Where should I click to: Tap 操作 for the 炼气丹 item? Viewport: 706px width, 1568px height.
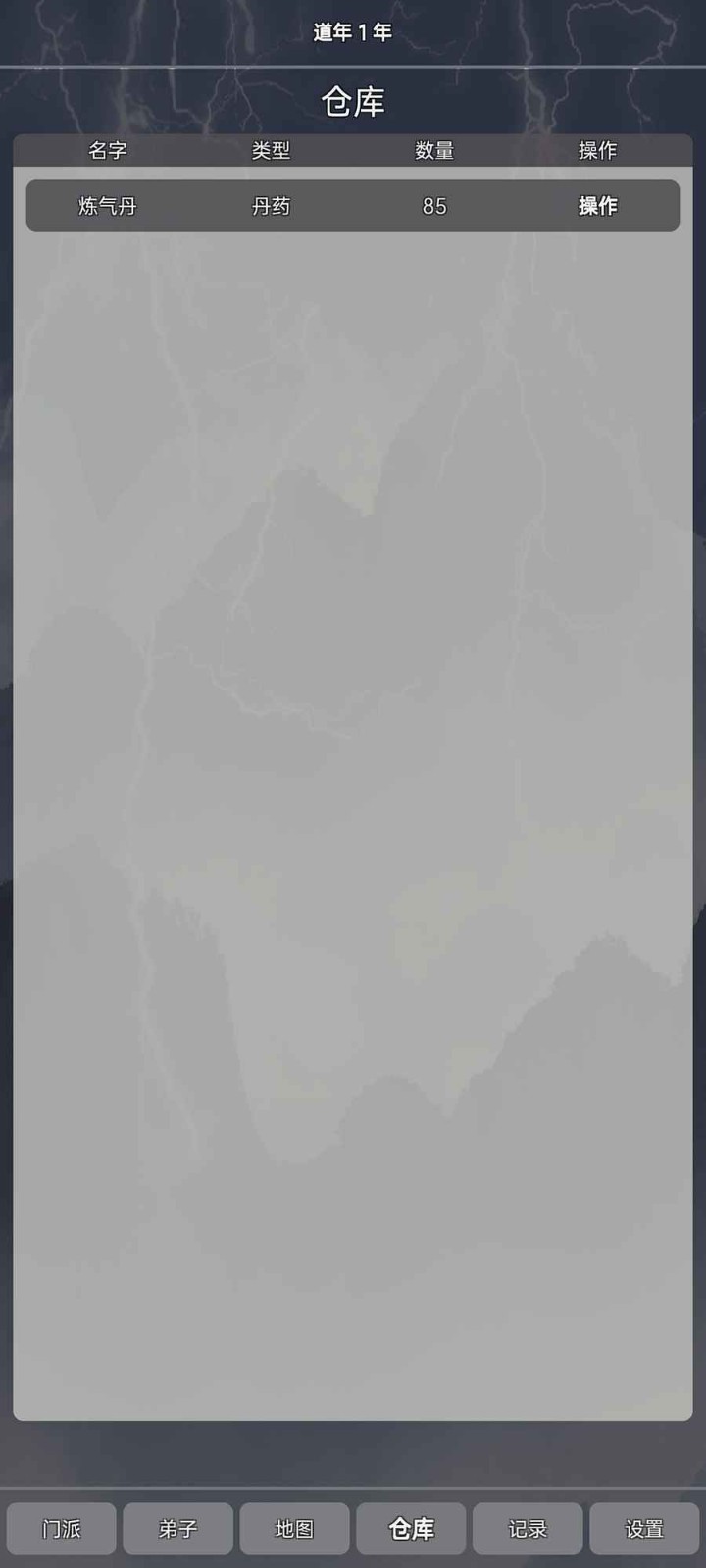tap(597, 206)
